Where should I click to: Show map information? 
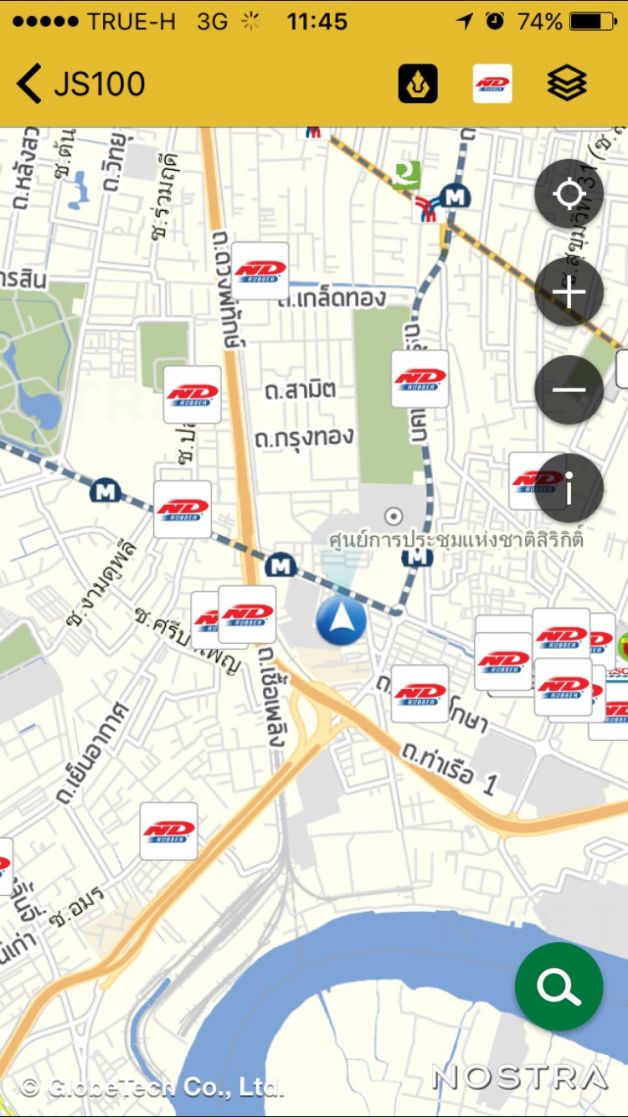click(569, 489)
